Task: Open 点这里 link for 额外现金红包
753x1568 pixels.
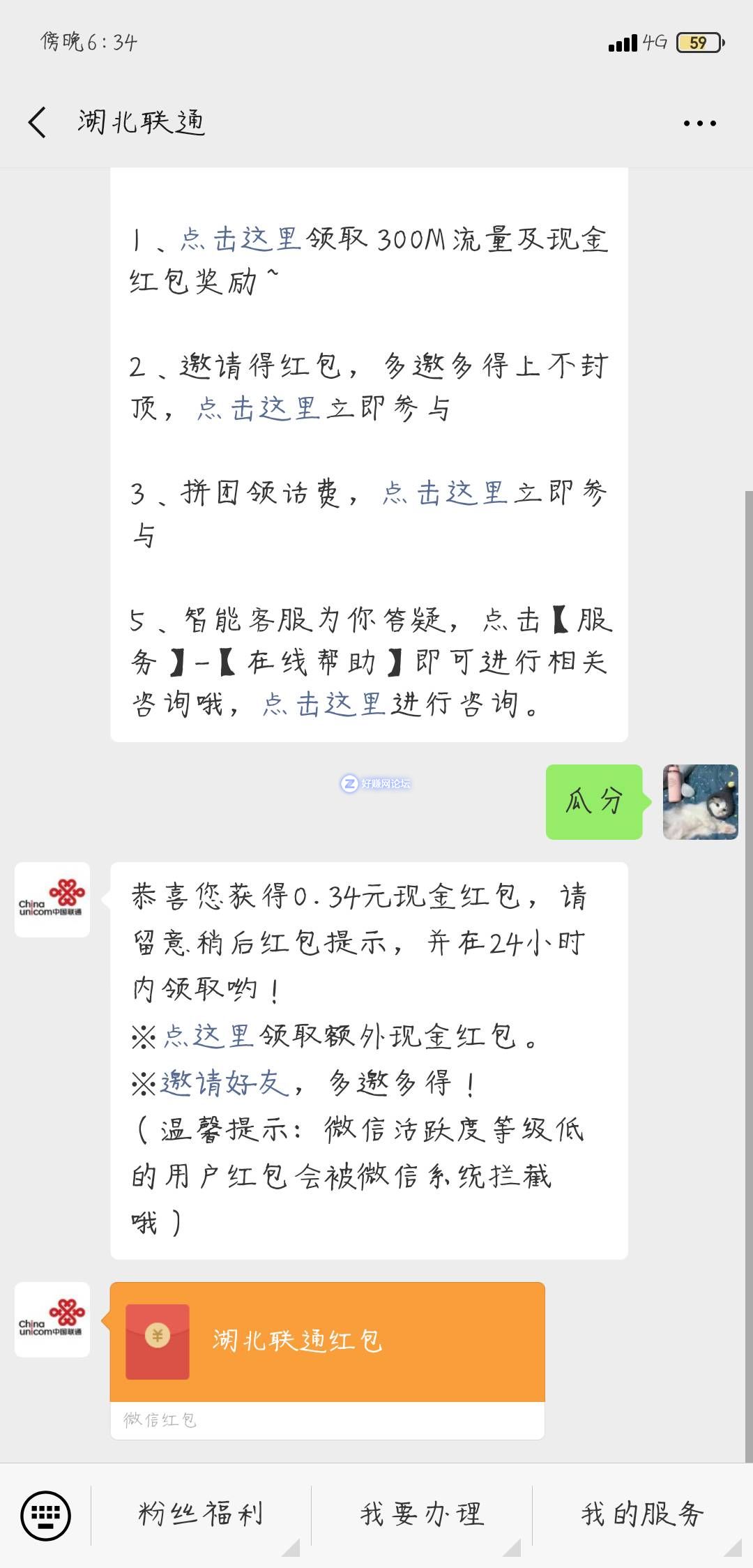Action: click(x=208, y=1036)
